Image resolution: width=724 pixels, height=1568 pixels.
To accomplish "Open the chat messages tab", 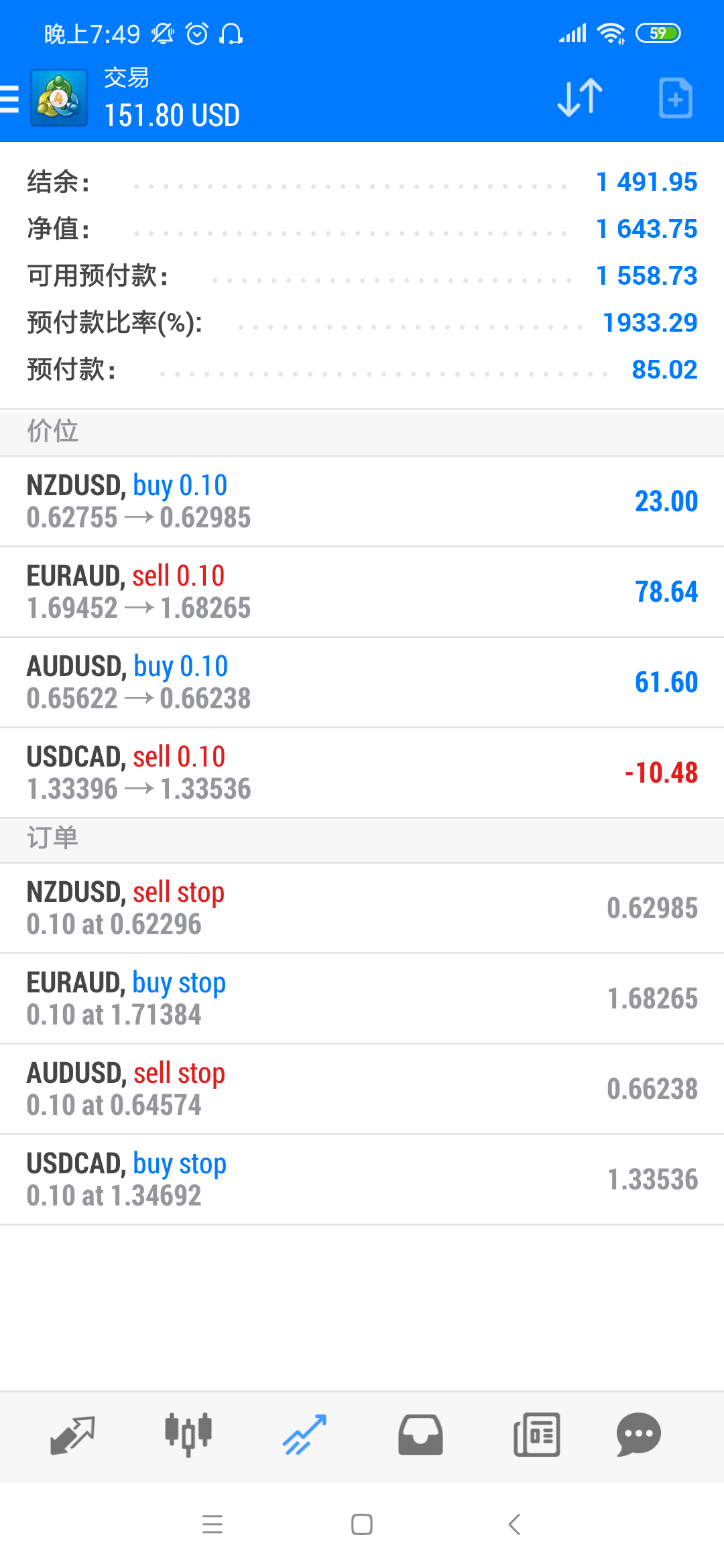I will [639, 1435].
